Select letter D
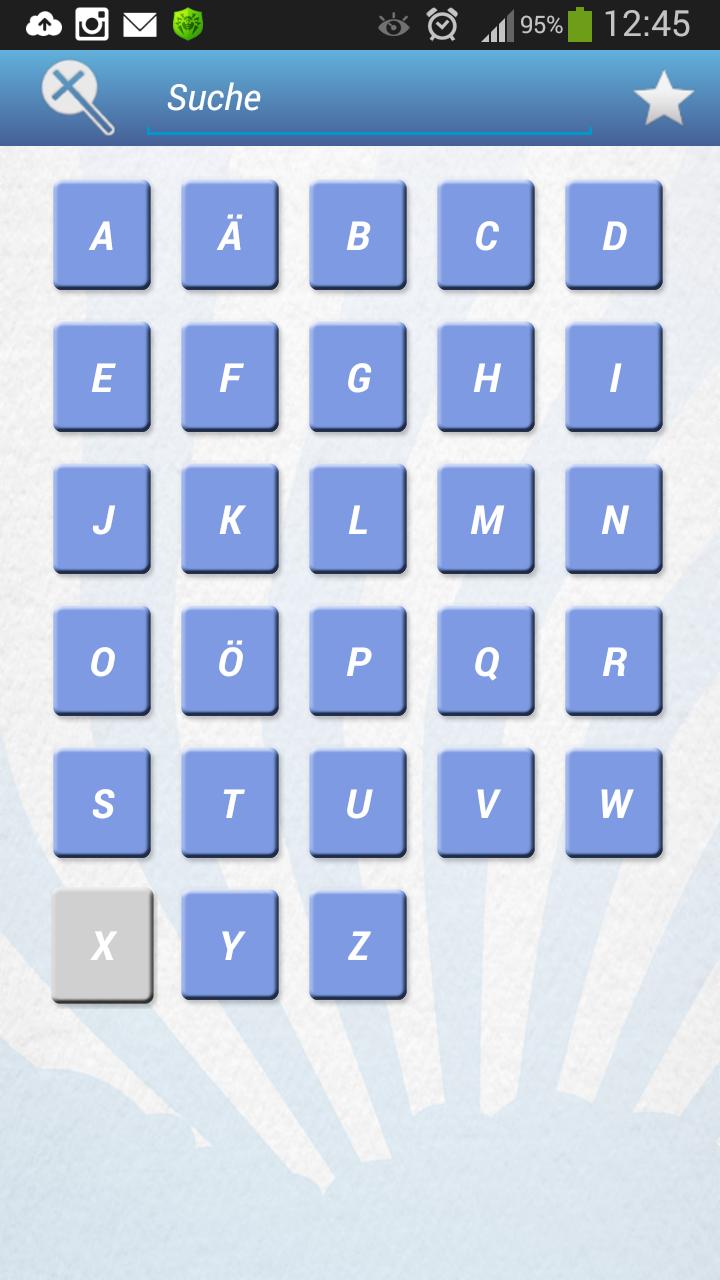Image resolution: width=720 pixels, height=1280 pixels. pos(614,236)
